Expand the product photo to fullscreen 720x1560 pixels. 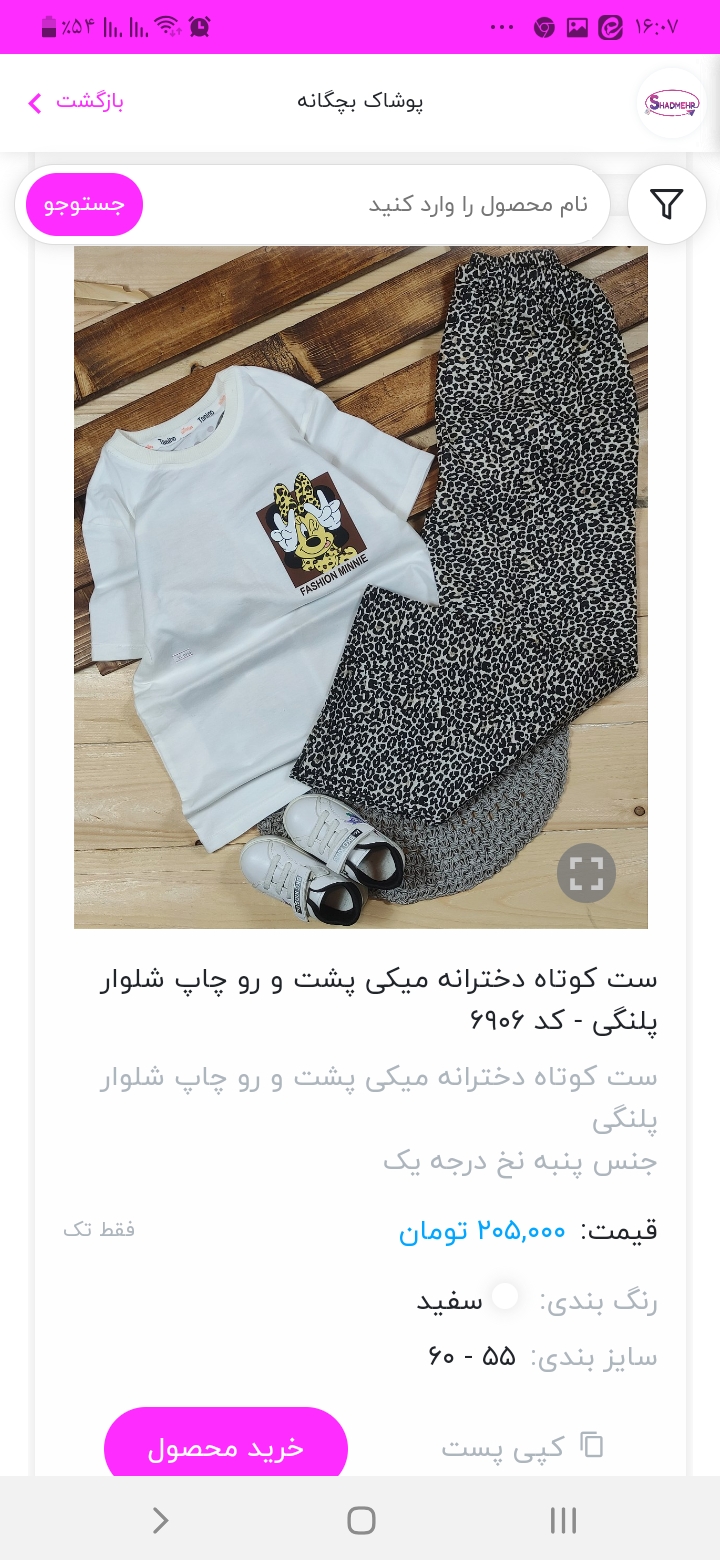[x=586, y=873]
